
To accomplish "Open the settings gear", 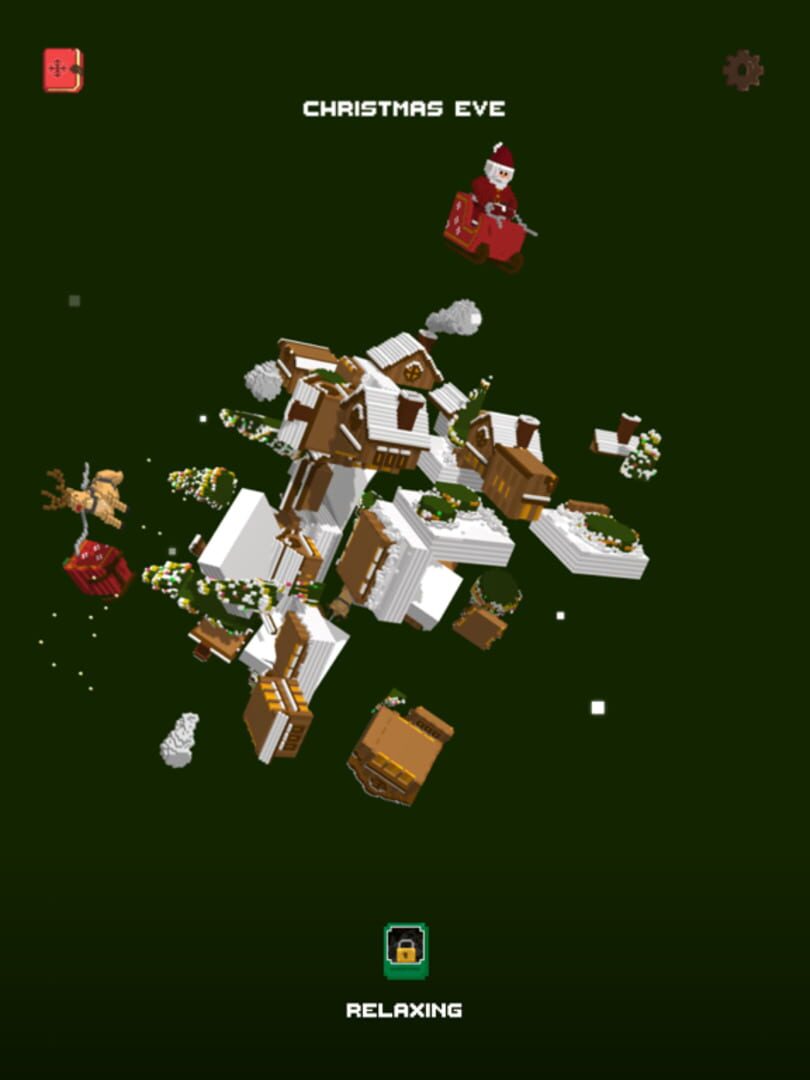I will (743, 70).
